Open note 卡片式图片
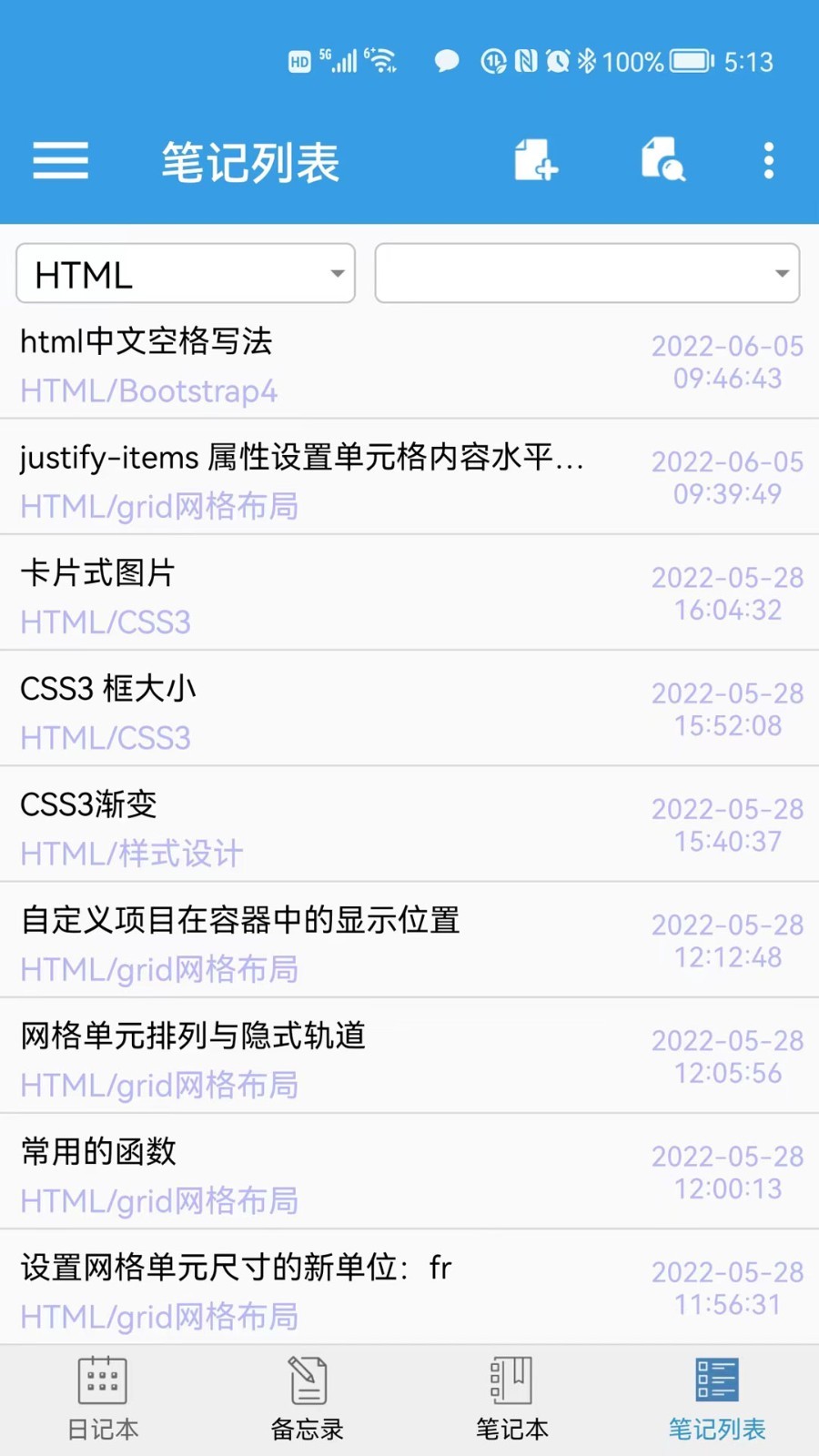 (409, 593)
